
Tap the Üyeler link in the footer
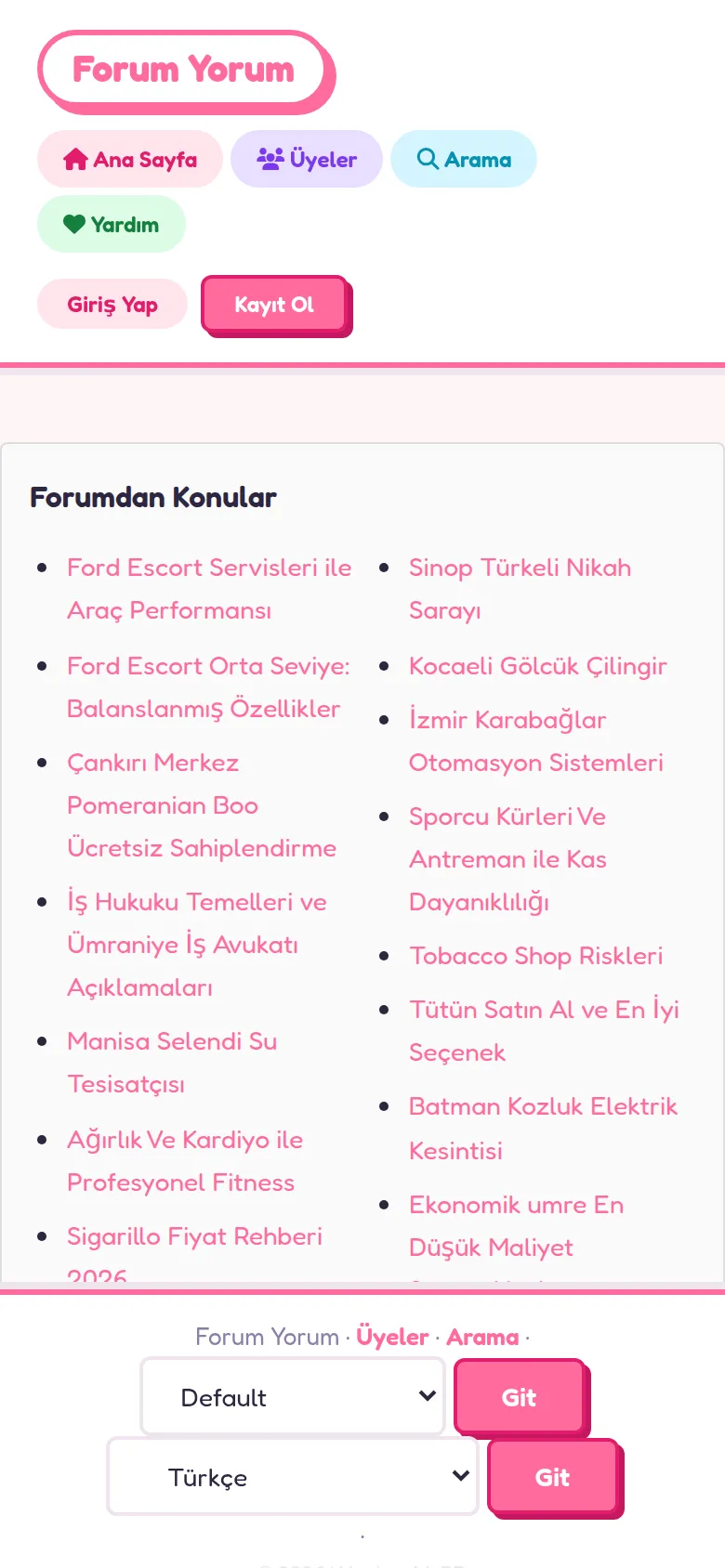[x=392, y=1337]
